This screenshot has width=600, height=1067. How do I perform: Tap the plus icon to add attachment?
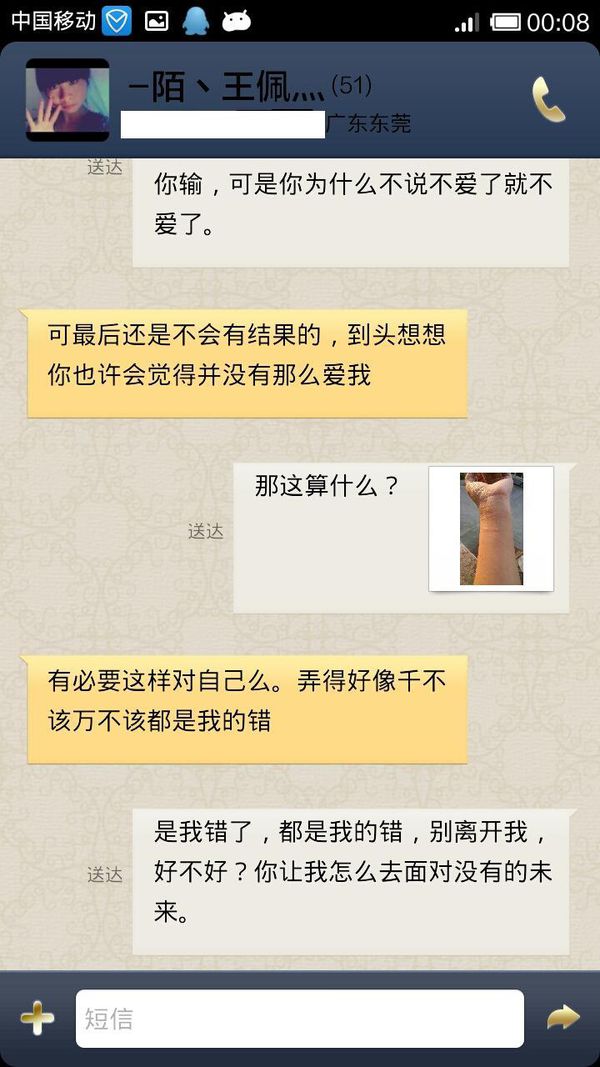coord(37,1019)
